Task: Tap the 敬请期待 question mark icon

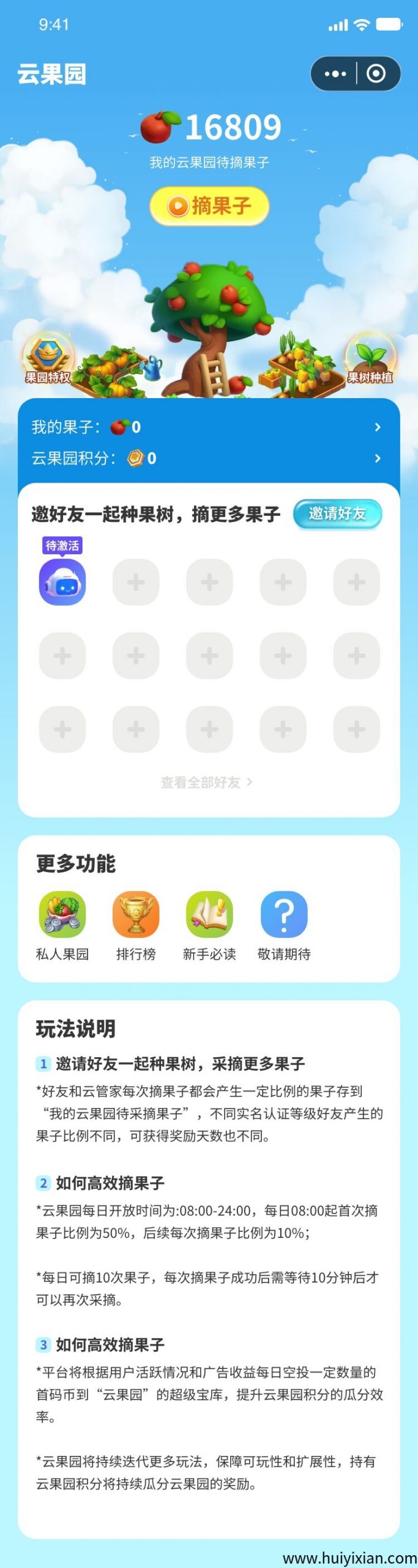Action: (x=283, y=914)
